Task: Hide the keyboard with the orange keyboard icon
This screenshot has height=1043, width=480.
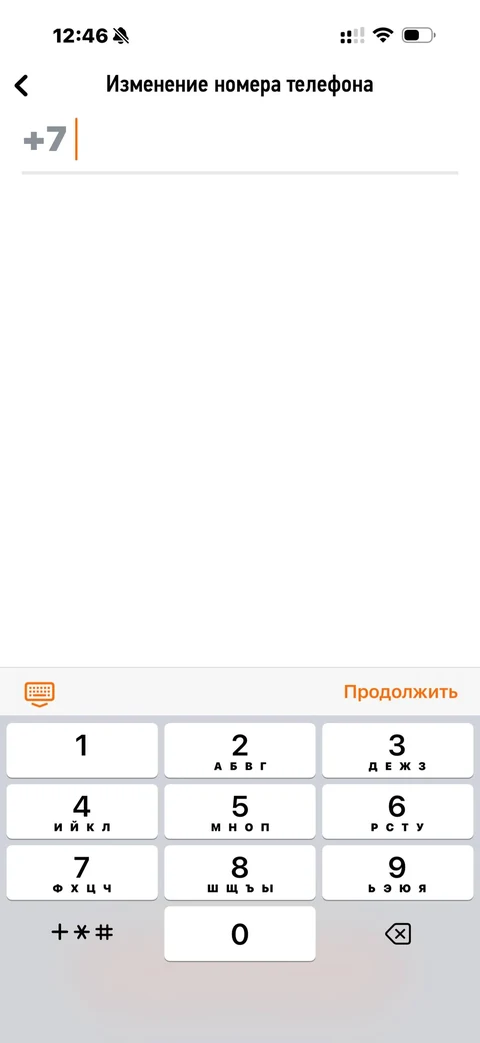Action: click(40, 693)
